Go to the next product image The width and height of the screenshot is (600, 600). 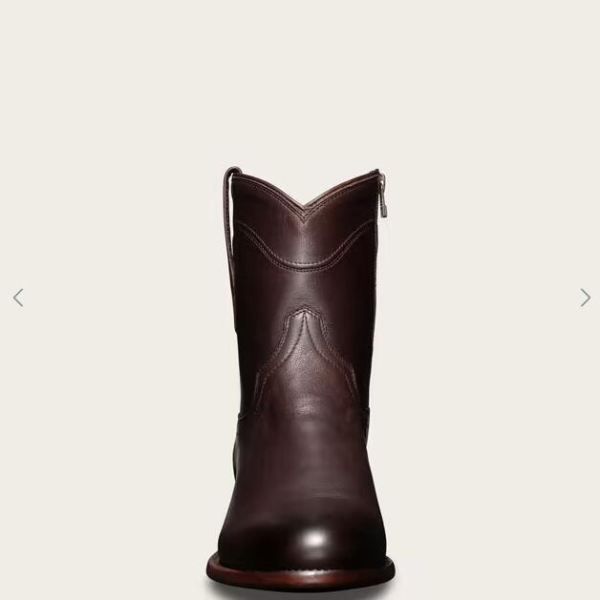pos(585,297)
